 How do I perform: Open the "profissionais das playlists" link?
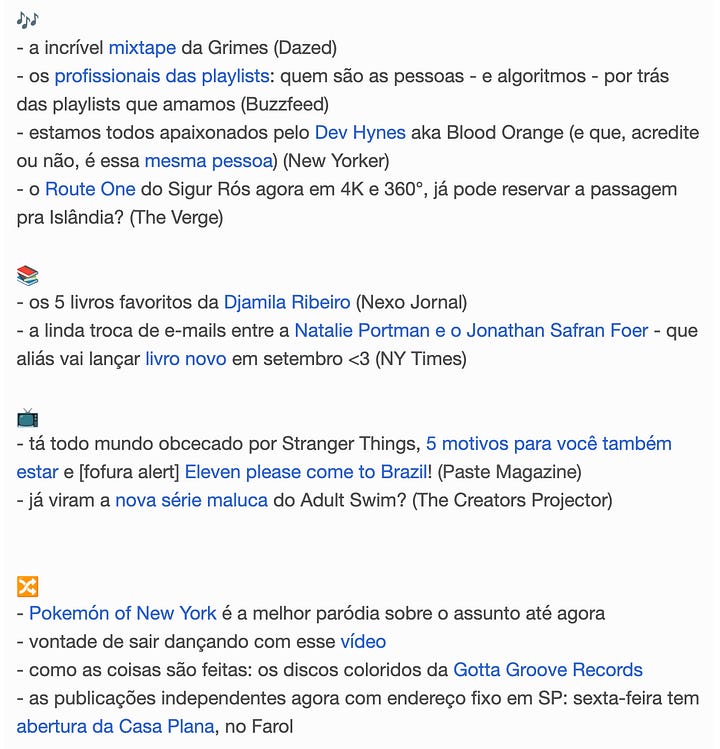(162, 76)
